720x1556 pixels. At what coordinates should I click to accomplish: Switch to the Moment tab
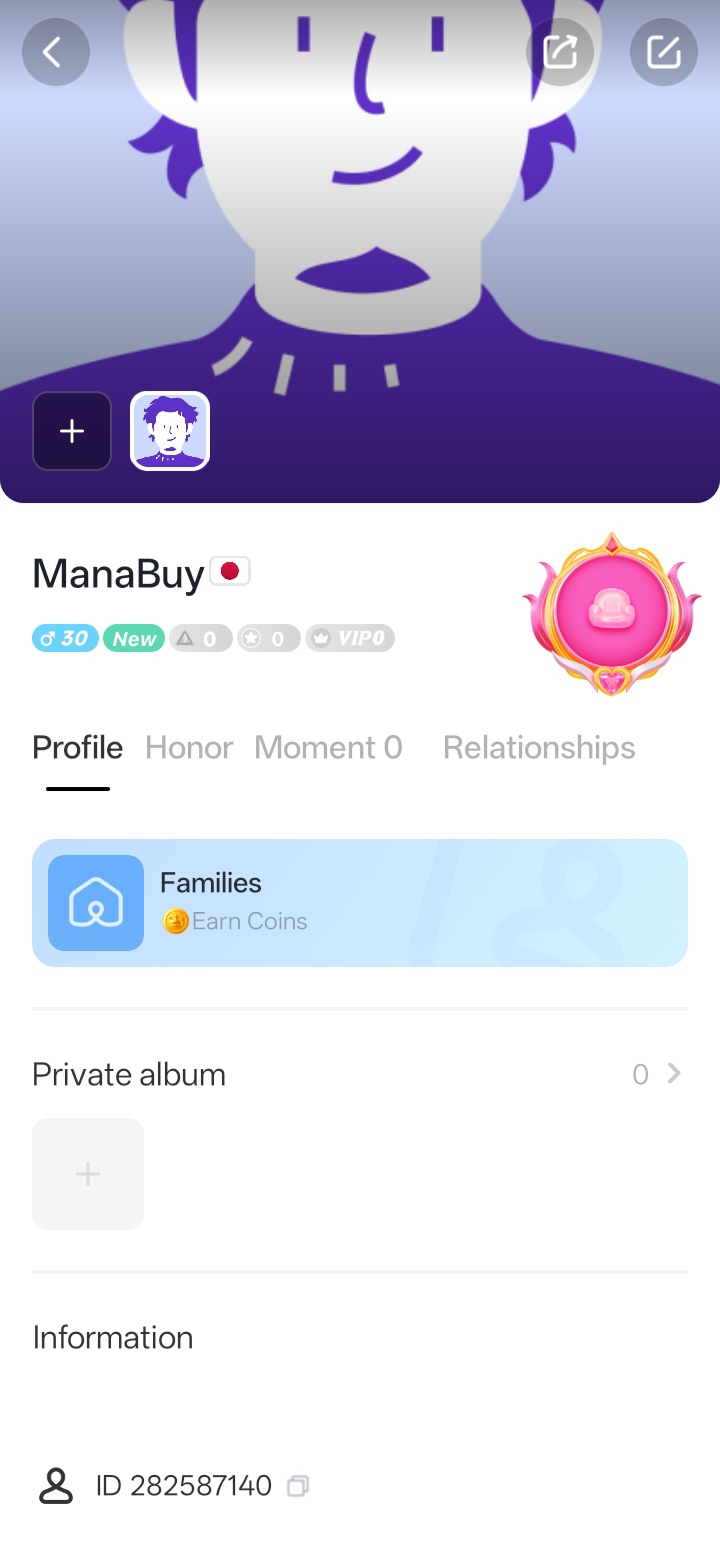point(328,748)
